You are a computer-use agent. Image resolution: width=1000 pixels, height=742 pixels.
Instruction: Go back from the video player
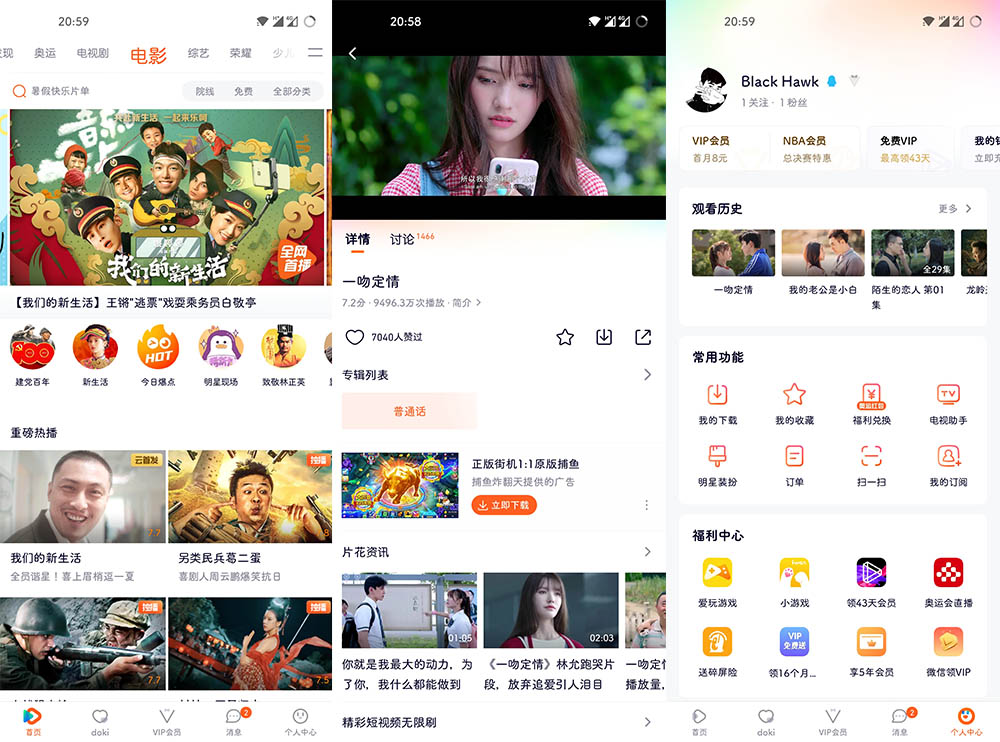pos(352,53)
